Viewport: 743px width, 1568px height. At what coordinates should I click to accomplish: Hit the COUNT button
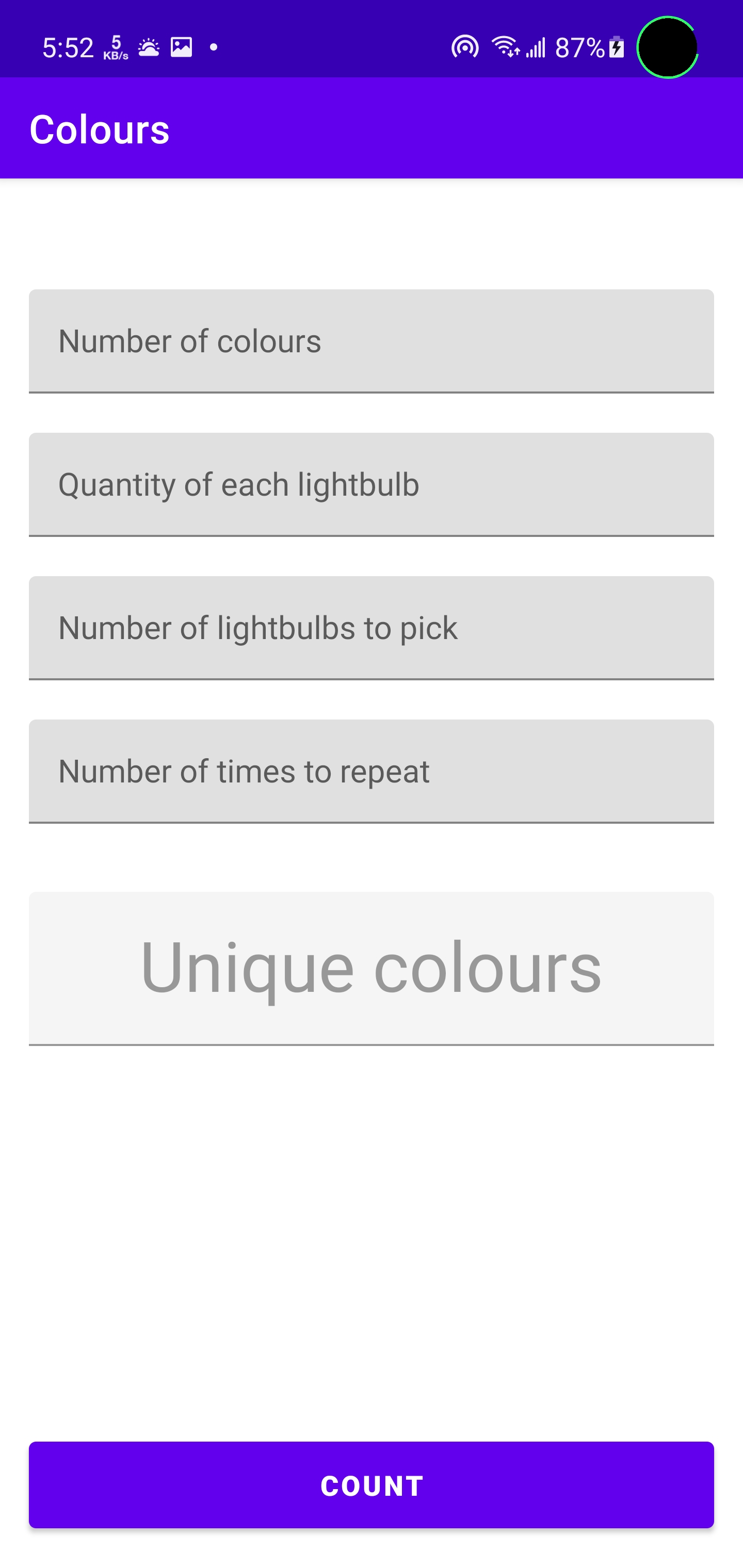pyautogui.click(x=372, y=1485)
